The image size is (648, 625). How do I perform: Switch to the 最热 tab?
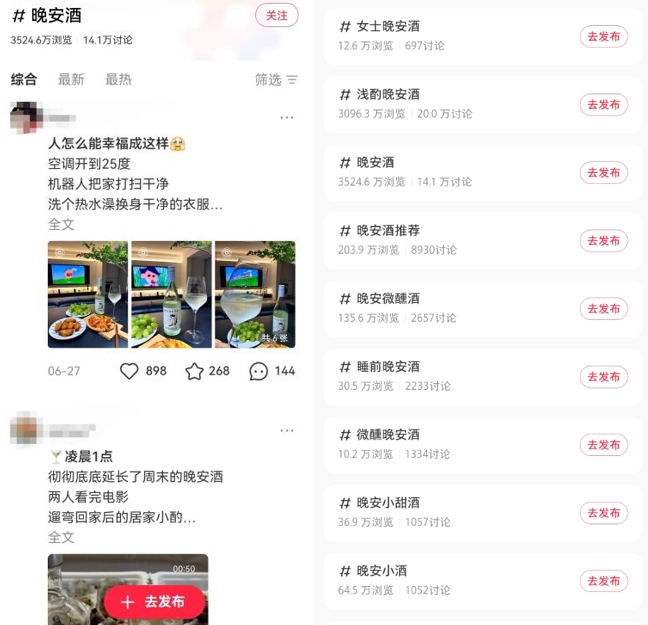tap(118, 79)
